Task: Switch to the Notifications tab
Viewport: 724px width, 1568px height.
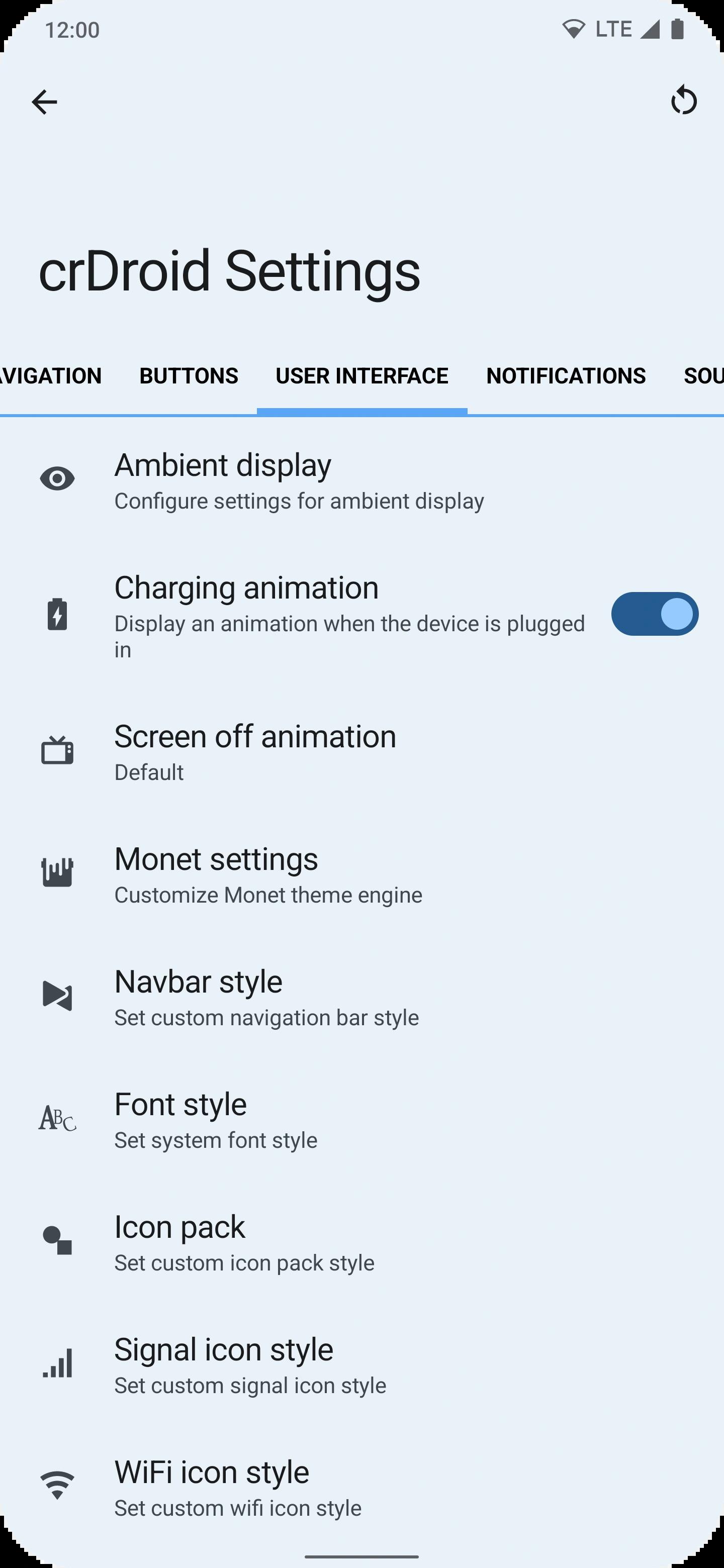Action: click(x=566, y=376)
